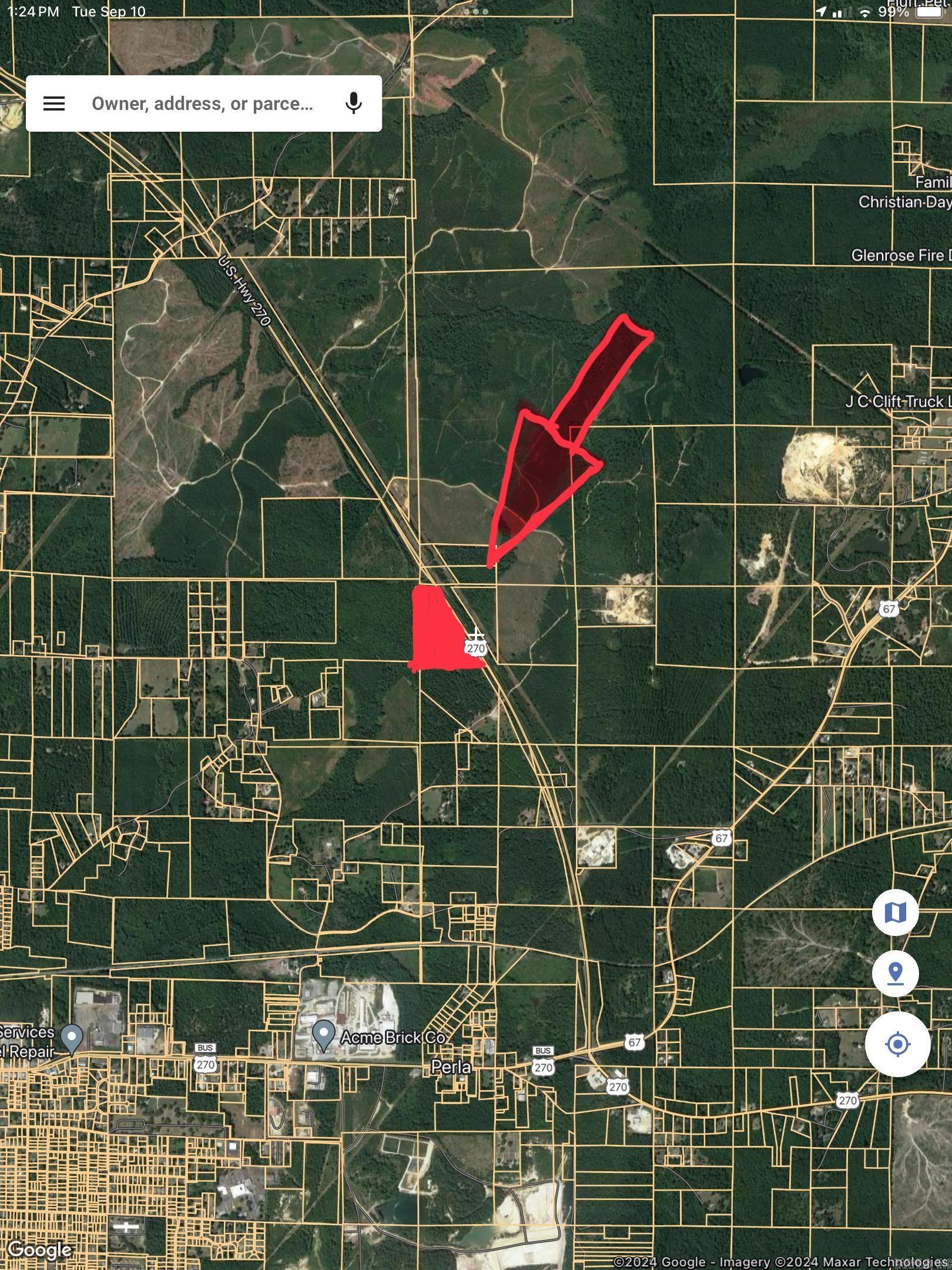Select the Services Repair map pin

pos(72,1037)
